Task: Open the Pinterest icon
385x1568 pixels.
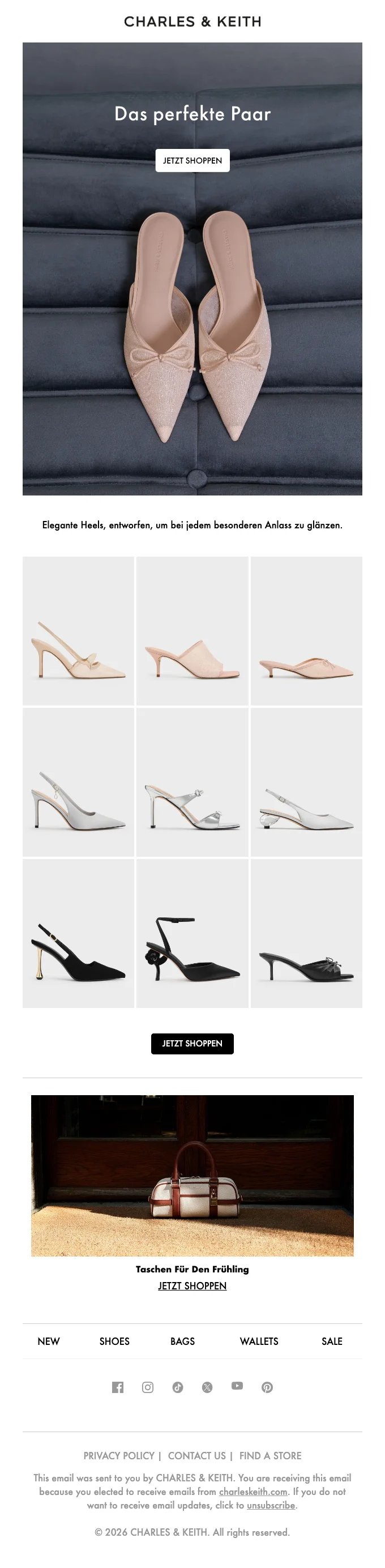Action: point(267,1387)
